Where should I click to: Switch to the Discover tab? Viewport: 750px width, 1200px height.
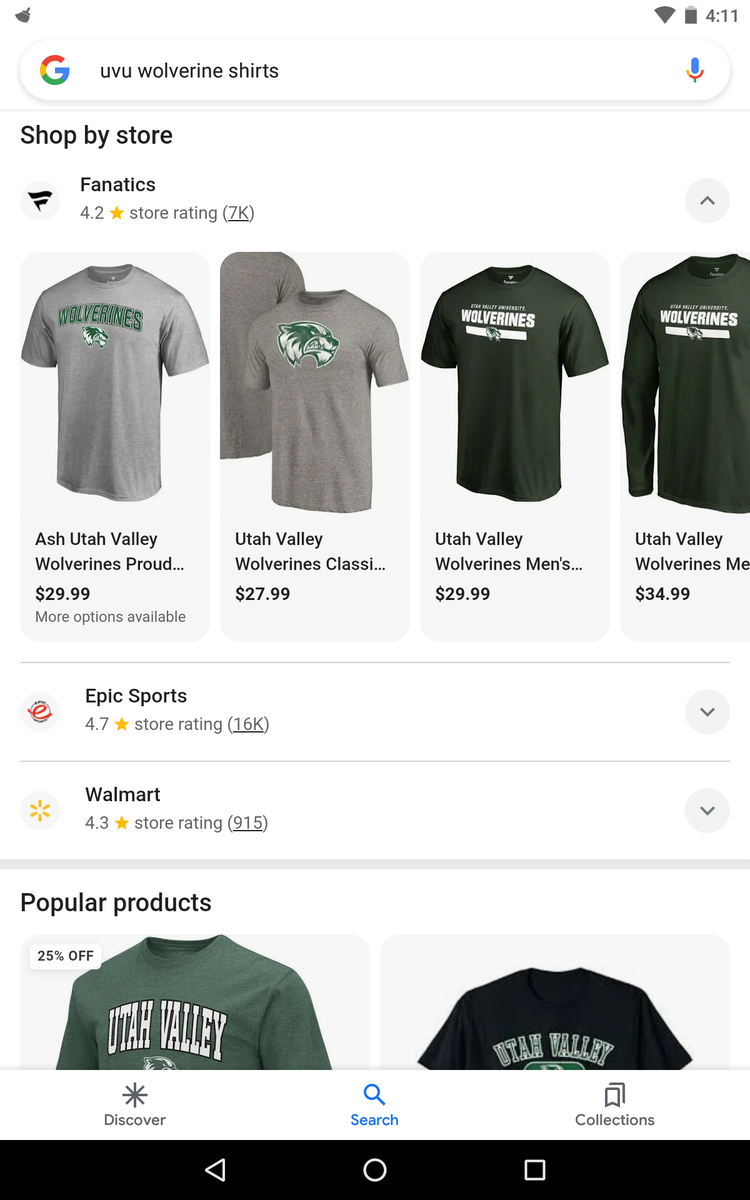click(x=135, y=1105)
